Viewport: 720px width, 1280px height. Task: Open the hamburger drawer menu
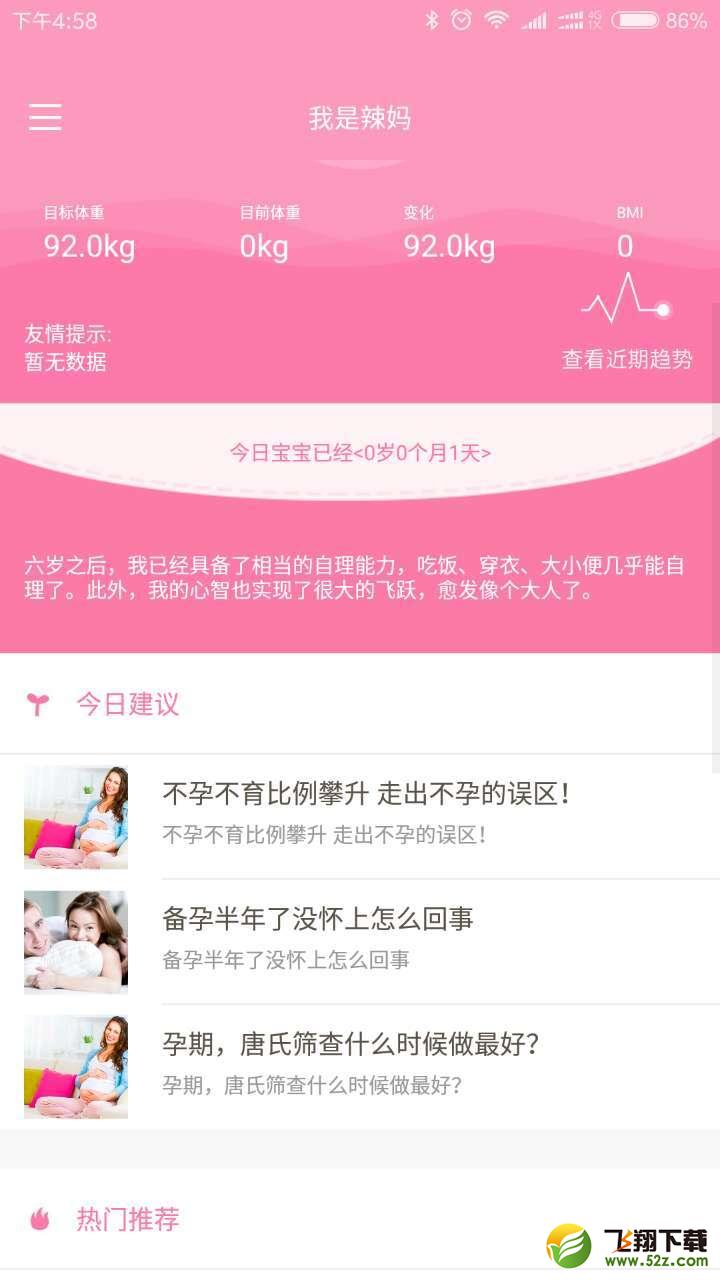click(x=45, y=118)
